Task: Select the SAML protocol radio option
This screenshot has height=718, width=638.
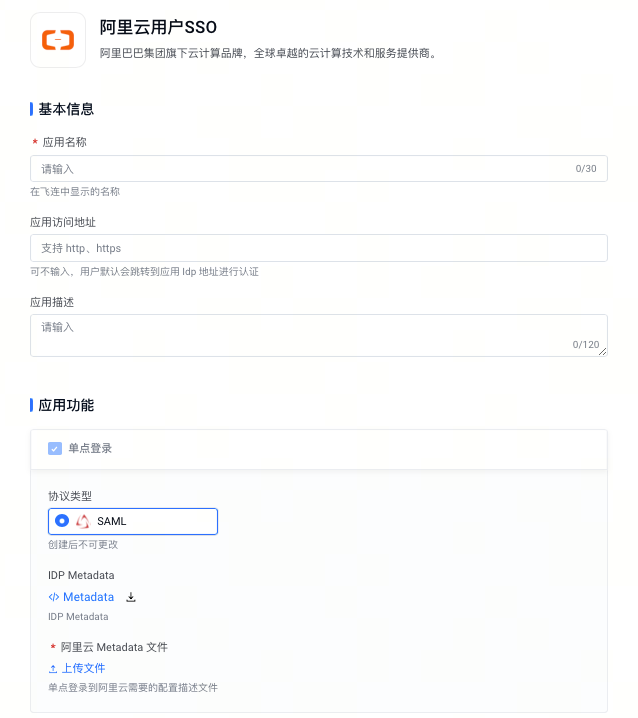Action: coord(63,521)
